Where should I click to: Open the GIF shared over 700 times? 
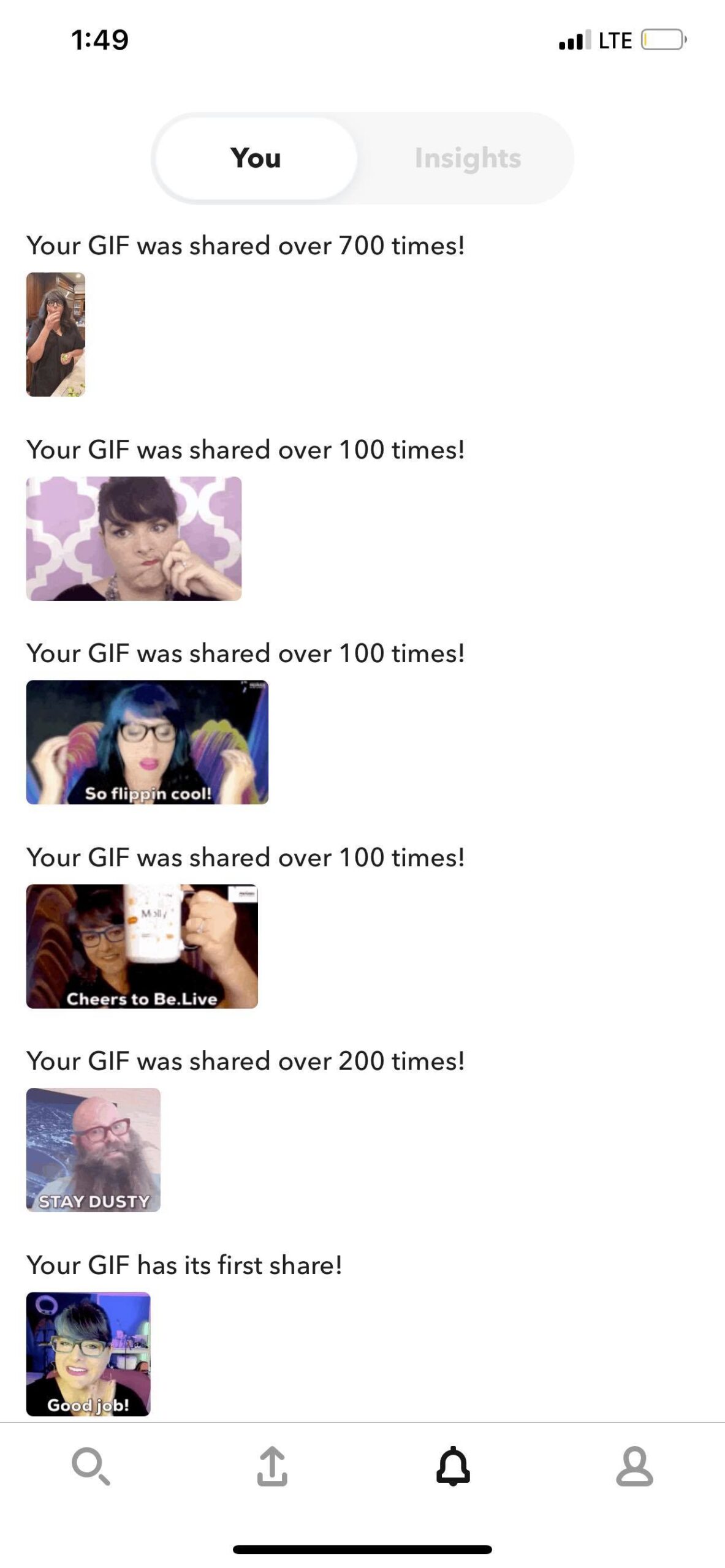tap(56, 334)
